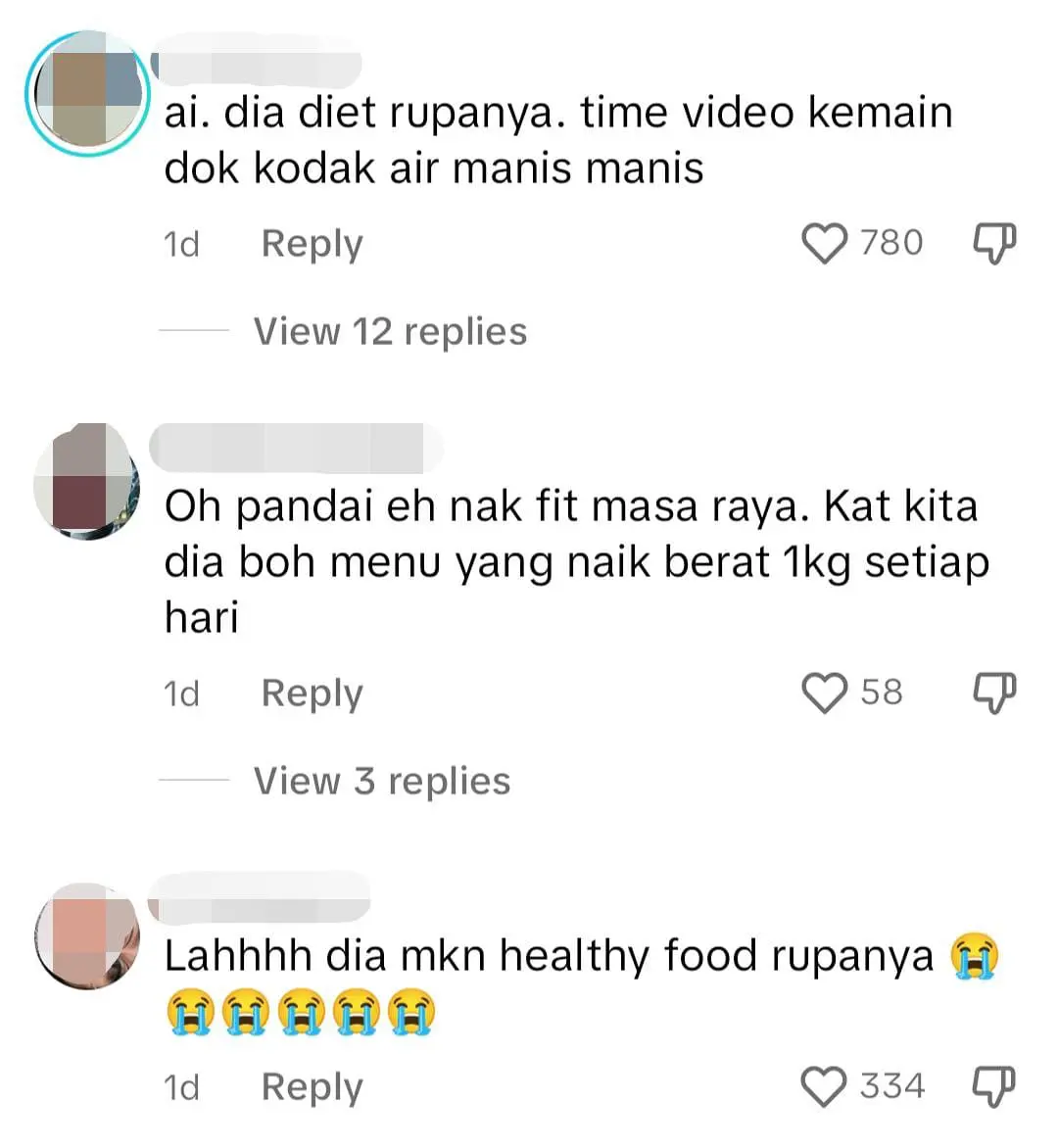Open avatar of the 'dia diet rupanya' commenter
The image size is (1058, 1148).
(x=88, y=94)
